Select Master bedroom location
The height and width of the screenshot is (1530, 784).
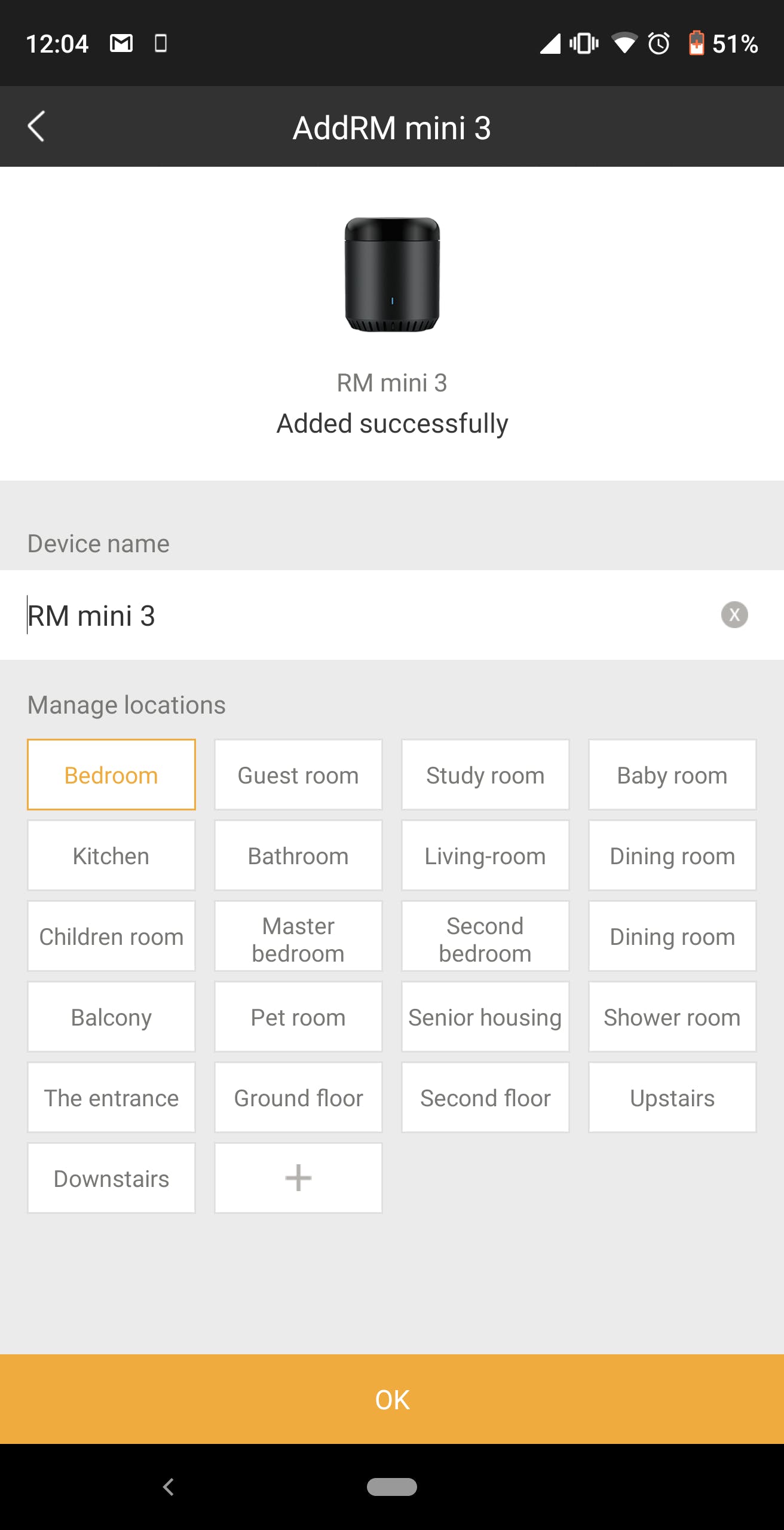coord(298,937)
